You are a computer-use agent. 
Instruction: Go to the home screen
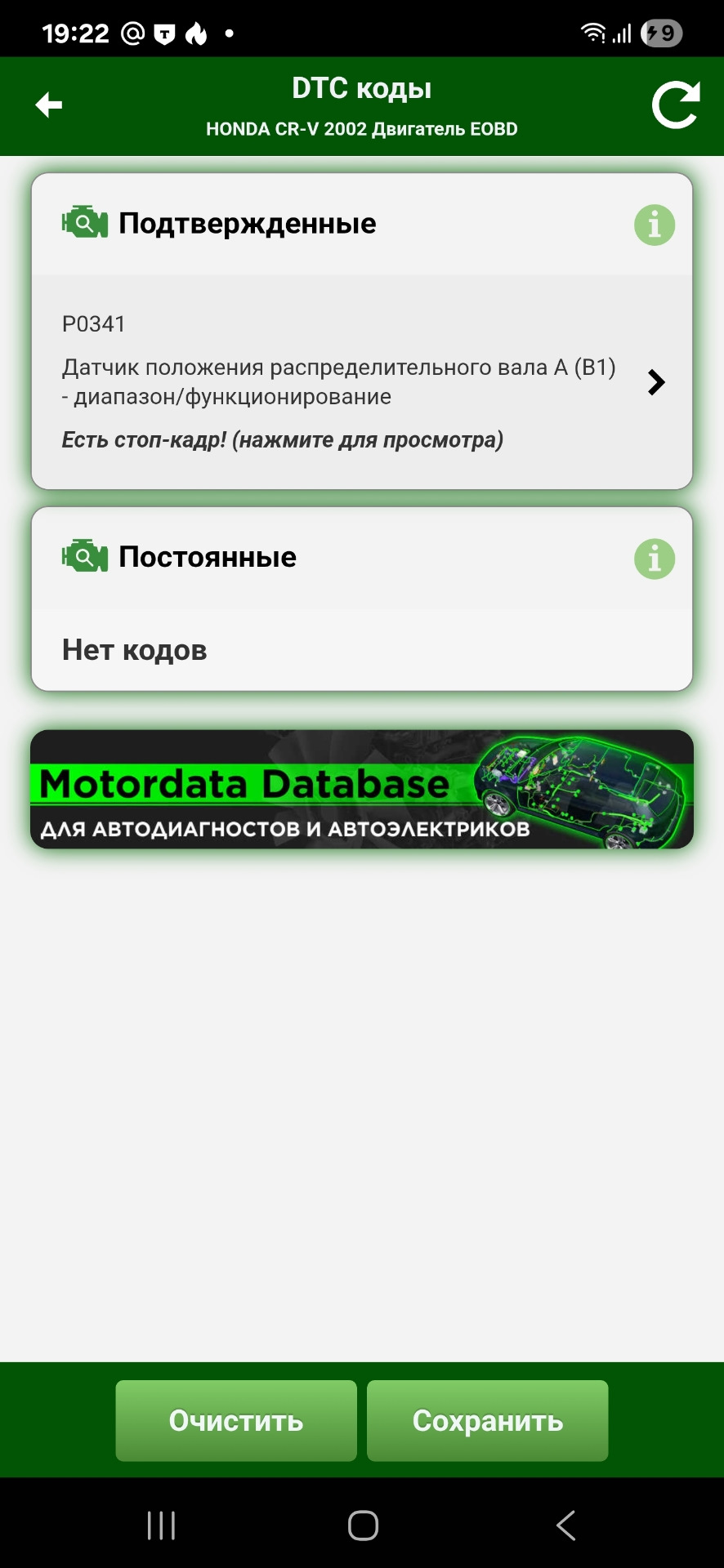pyautogui.click(x=362, y=1525)
